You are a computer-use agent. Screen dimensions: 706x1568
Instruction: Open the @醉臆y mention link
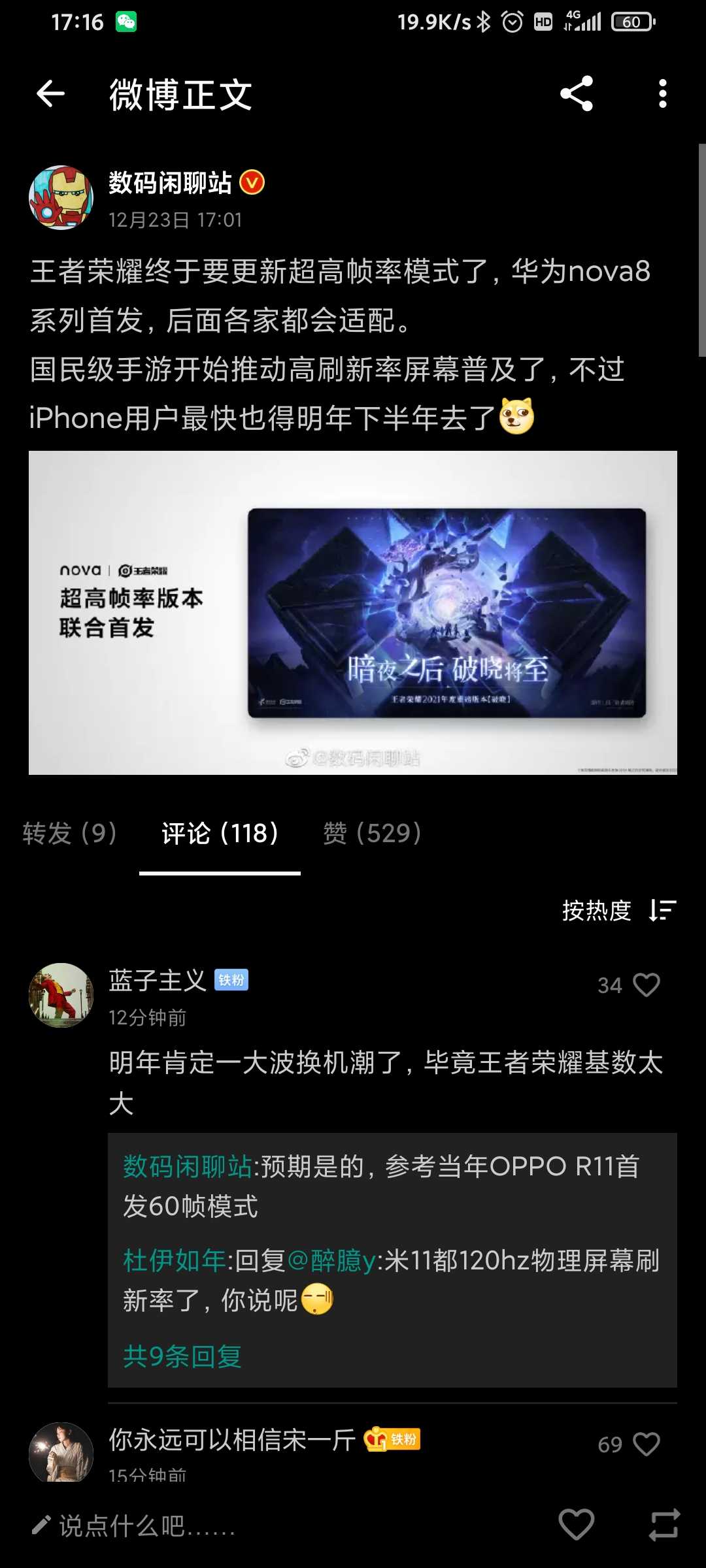click(x=331, y=1260)
